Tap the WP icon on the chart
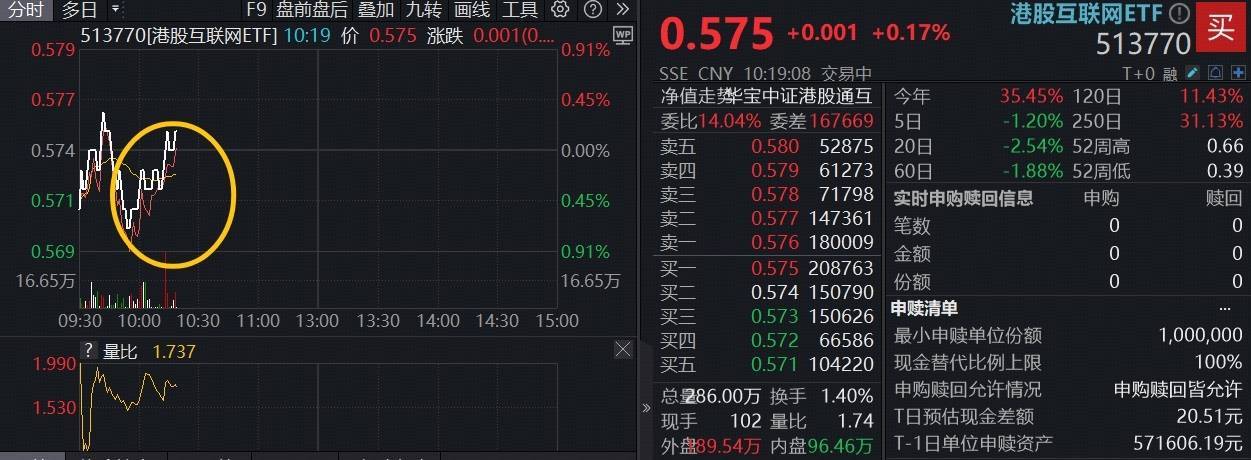 tap(623, 35)
